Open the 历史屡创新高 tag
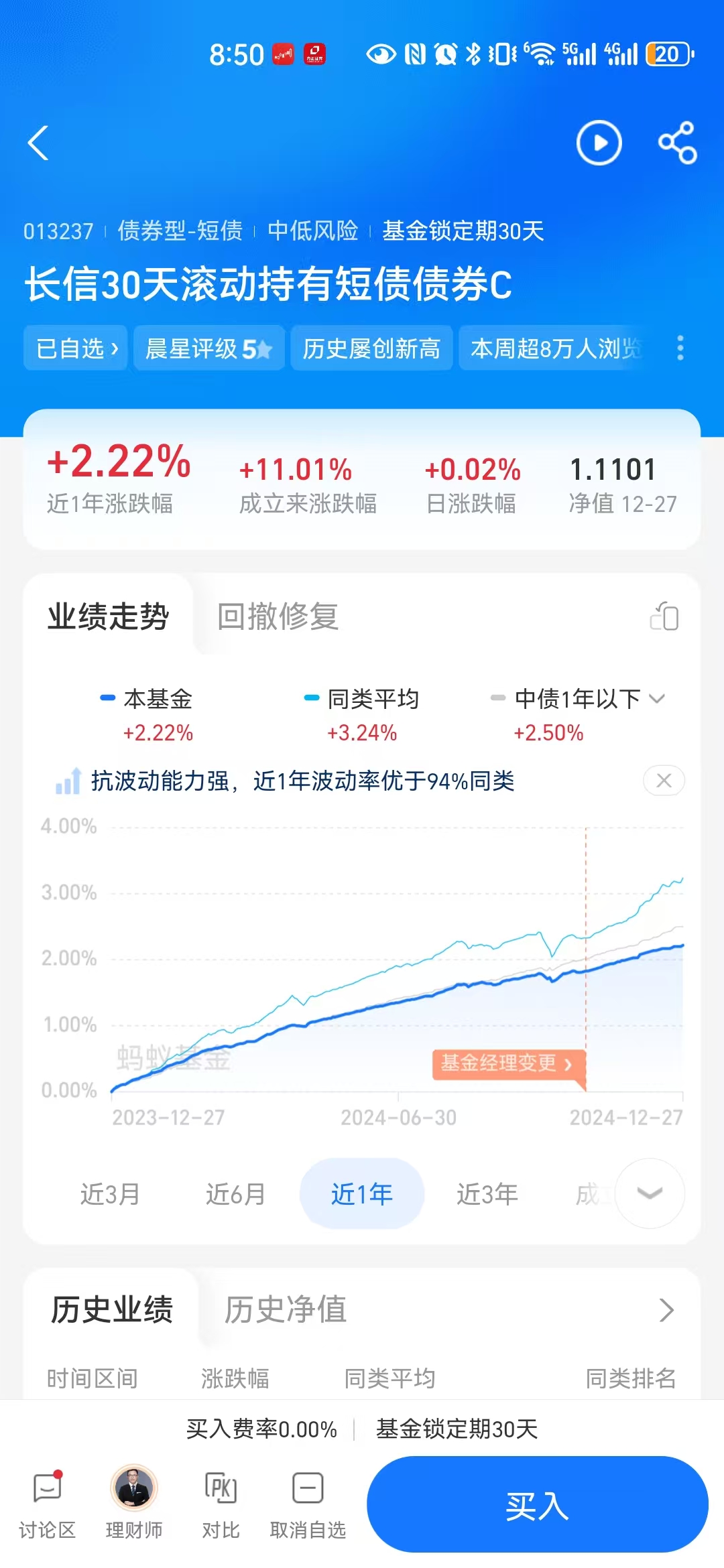This screenshot has width=724, height=1568. tap(371, 348)
